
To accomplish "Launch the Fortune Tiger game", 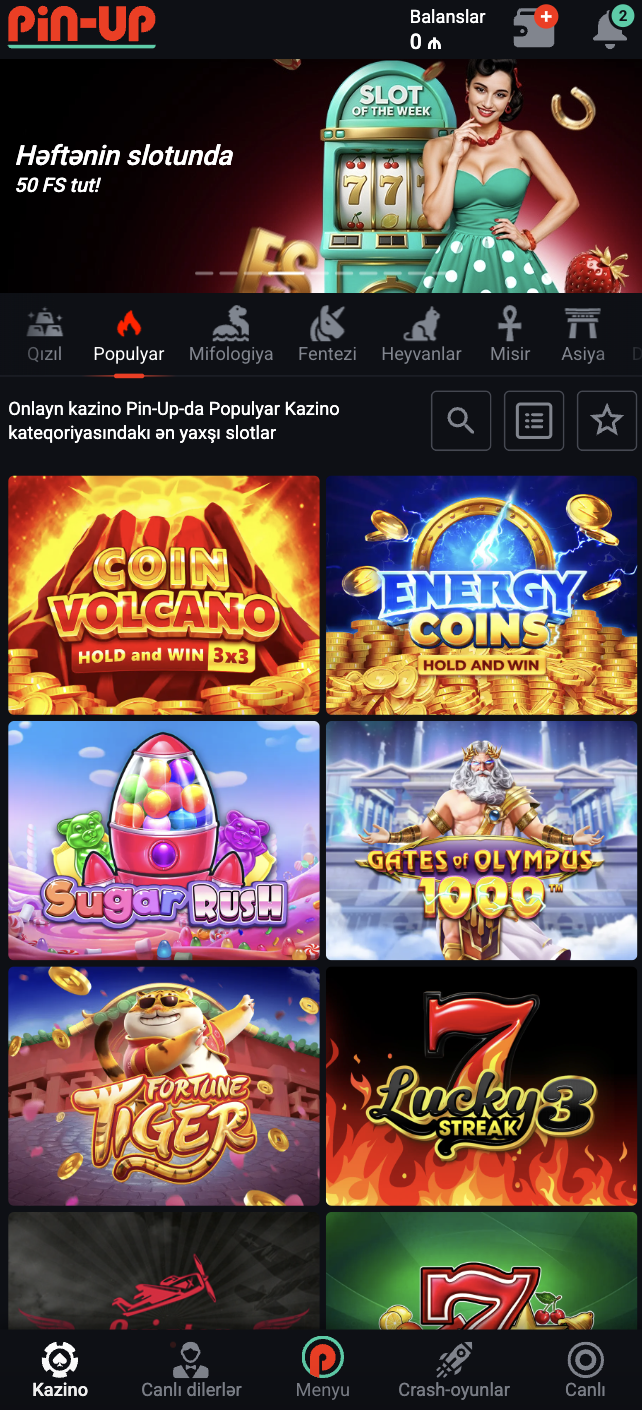I will 164,1086.
